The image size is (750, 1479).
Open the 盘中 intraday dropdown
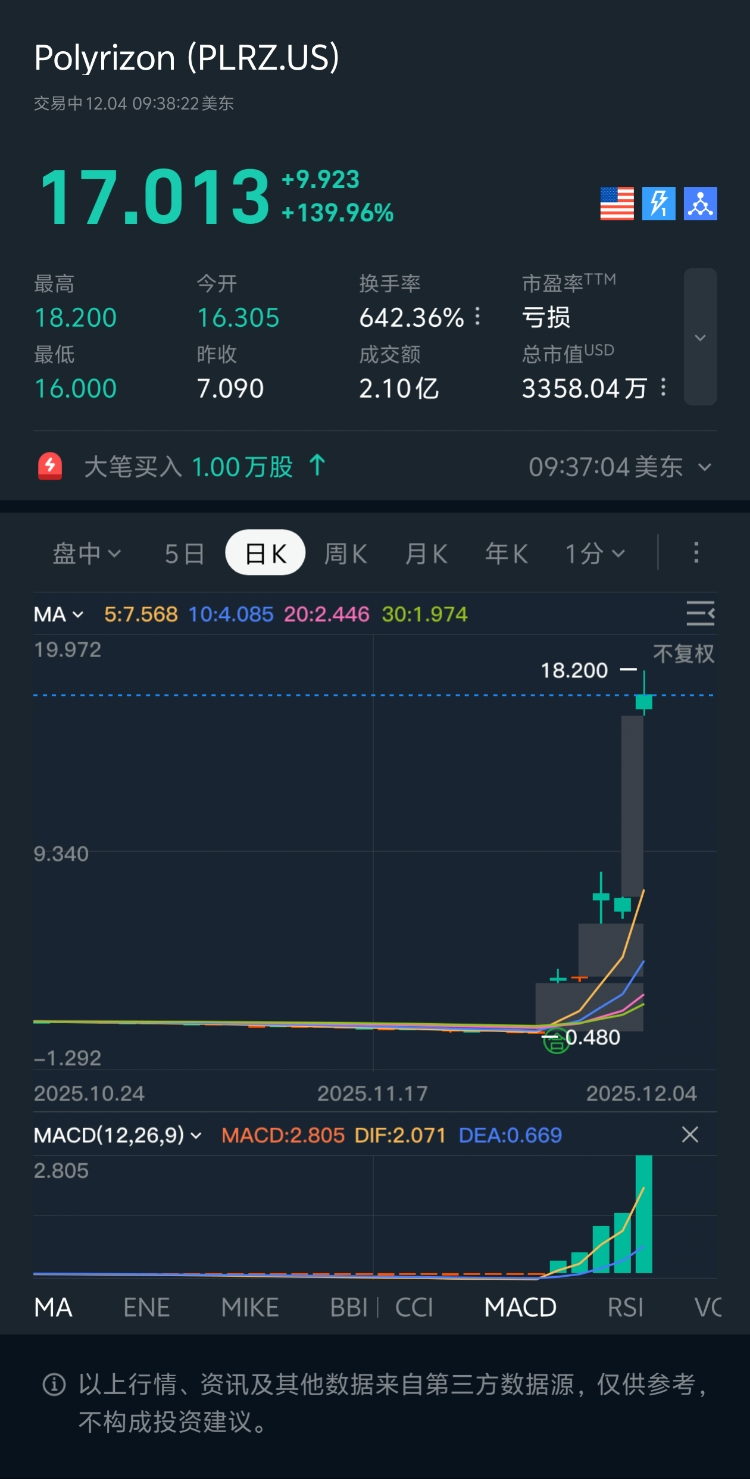pyautogui.click(x=87, y=553)
